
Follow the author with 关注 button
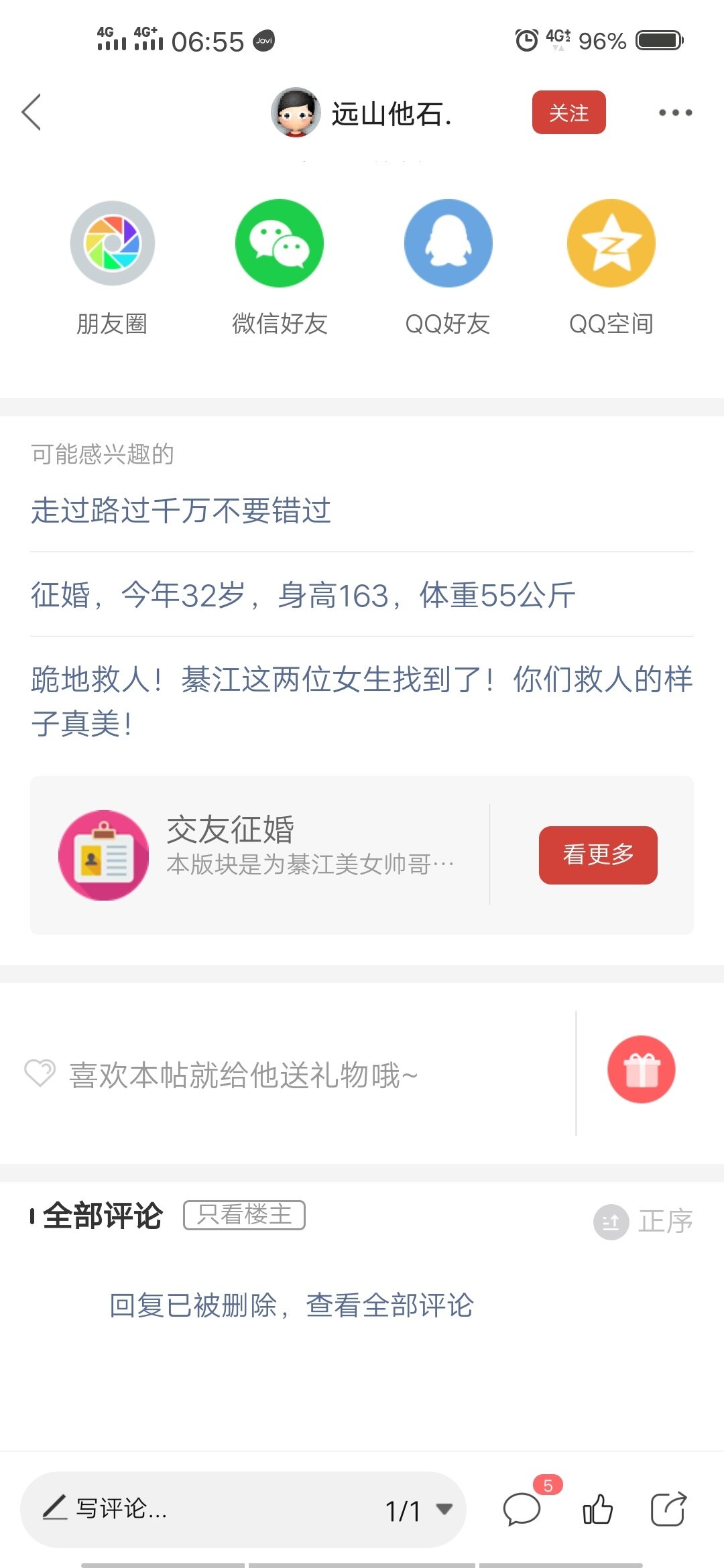pos(568,113)
